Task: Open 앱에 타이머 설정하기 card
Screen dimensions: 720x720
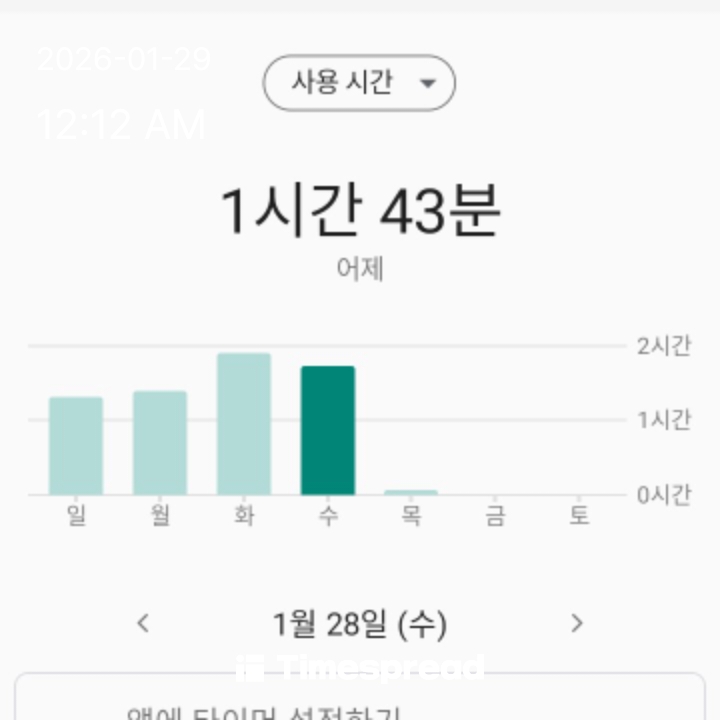Action: pos(360,704)
